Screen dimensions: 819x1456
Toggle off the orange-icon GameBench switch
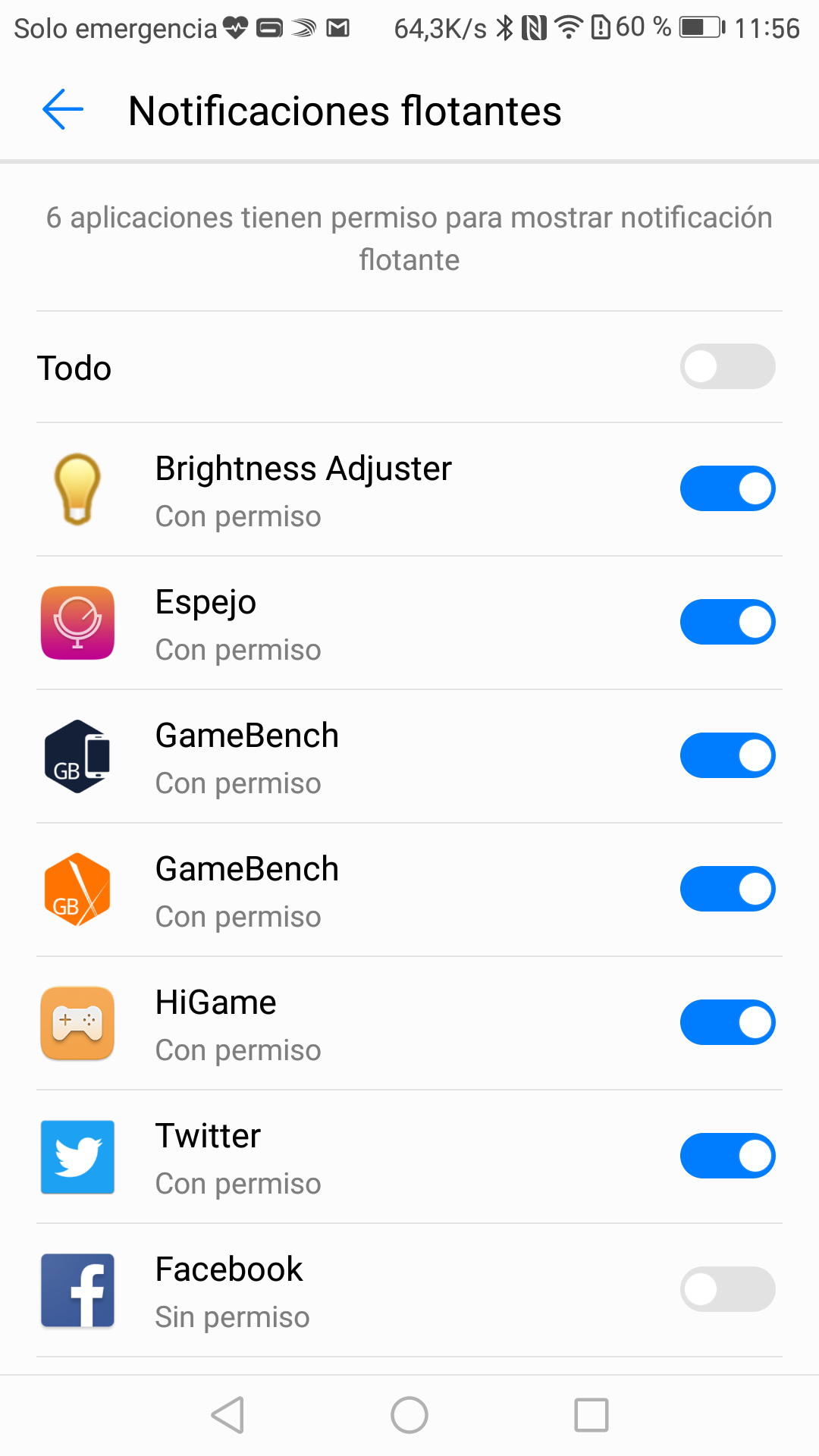[x=727, y=889]
